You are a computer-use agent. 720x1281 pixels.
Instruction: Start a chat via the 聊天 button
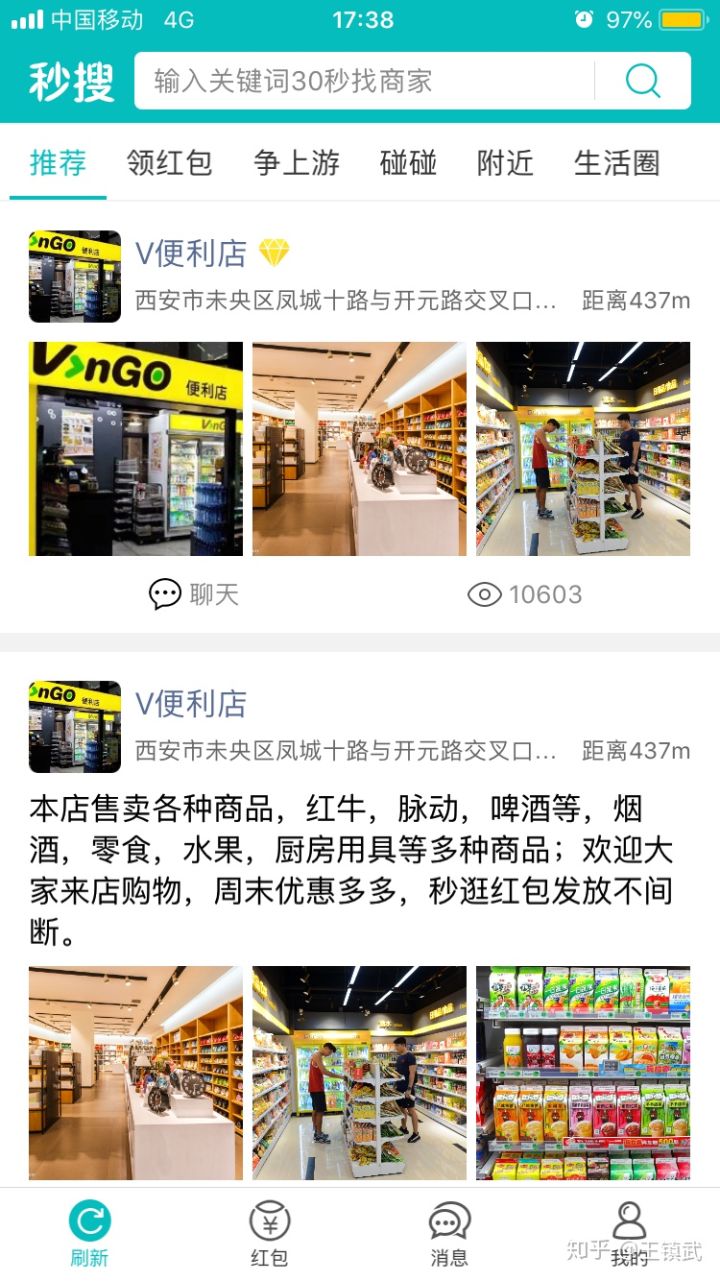pyautogui.click(x=195, y=594)
